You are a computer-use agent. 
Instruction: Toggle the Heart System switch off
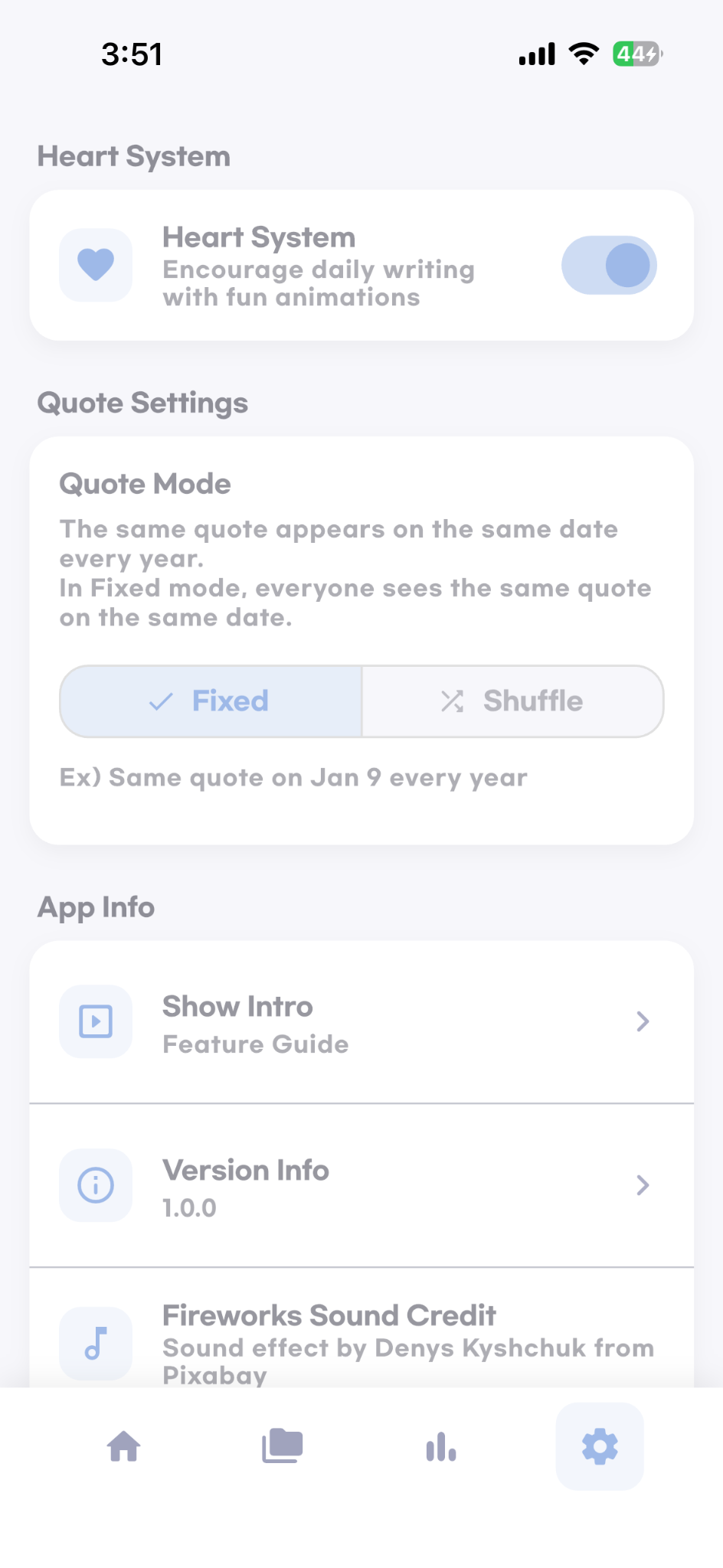point(609,264)
